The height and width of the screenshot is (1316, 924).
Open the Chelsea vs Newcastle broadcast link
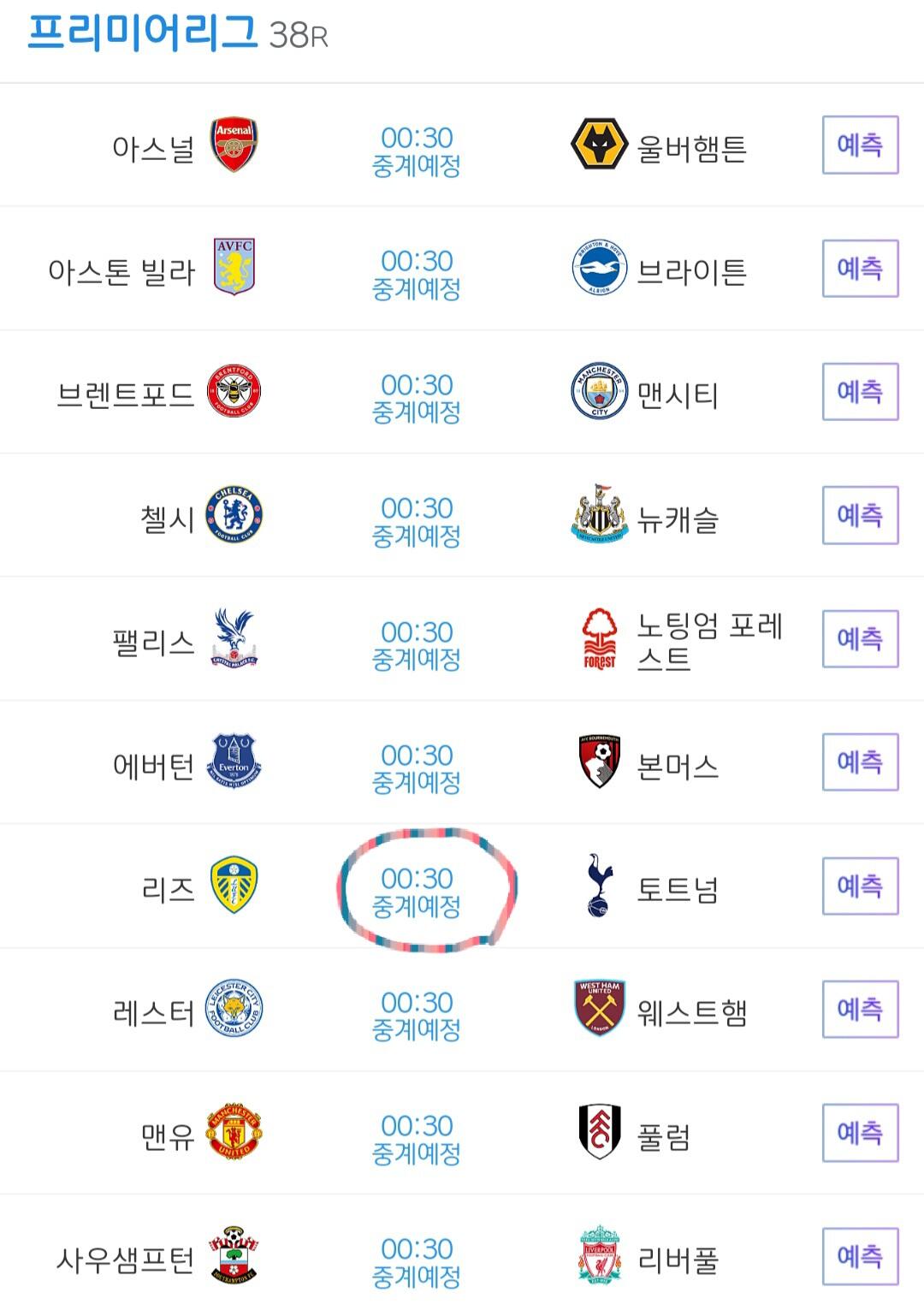pyautogui.click(x=418, y=514)
